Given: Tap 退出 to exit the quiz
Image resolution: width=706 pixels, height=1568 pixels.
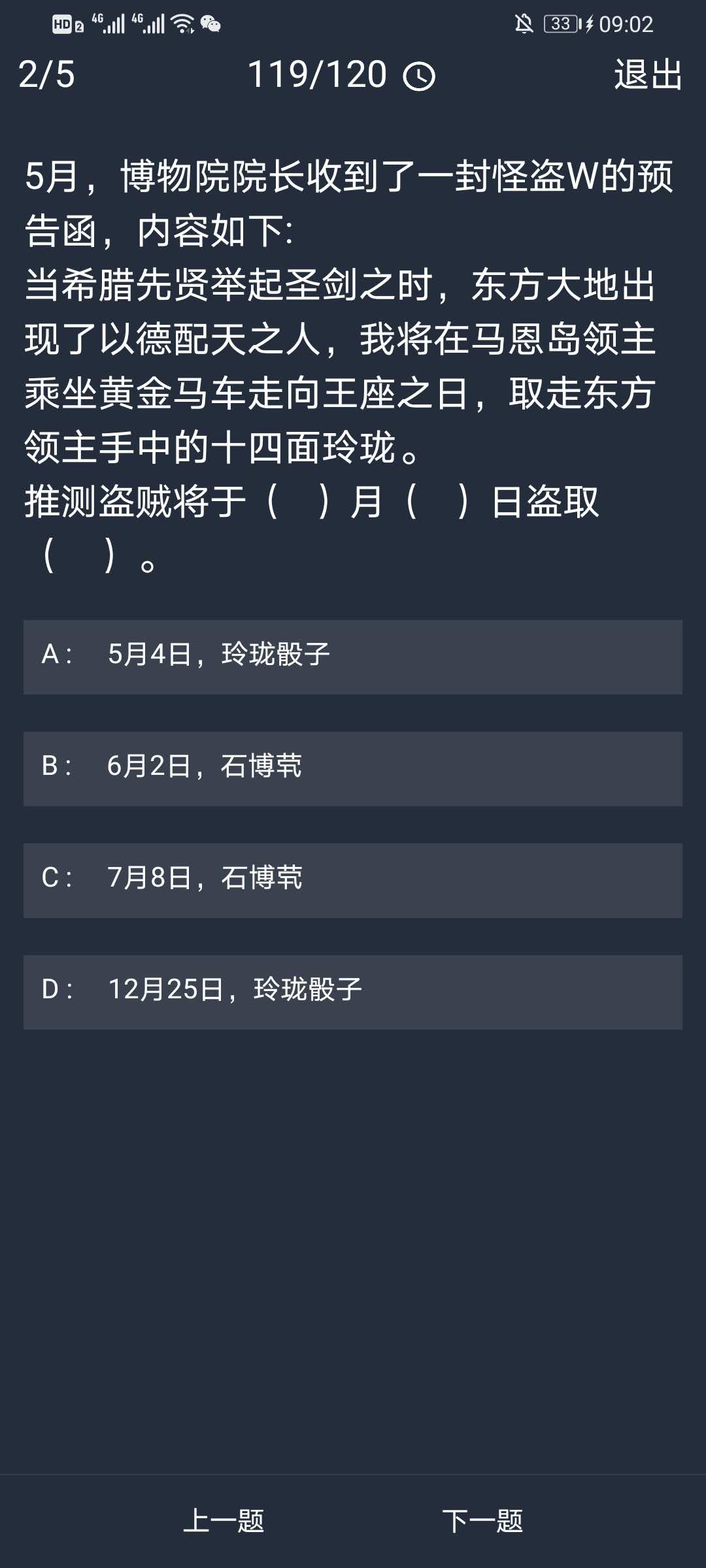Looking at the screenshot, I should point(648,74).
